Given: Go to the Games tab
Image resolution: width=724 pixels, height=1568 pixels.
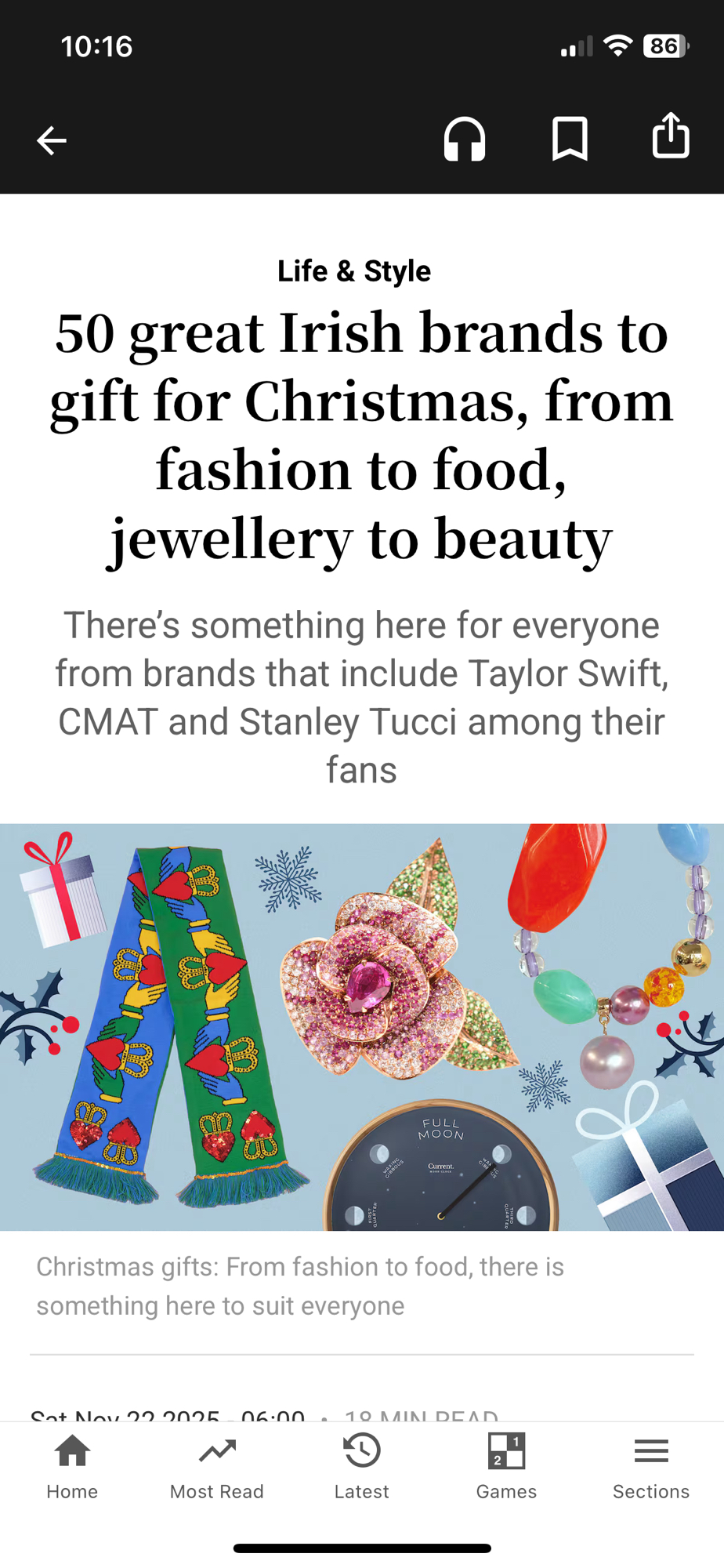Looking at the screenshot, I should click(506, 1466).
